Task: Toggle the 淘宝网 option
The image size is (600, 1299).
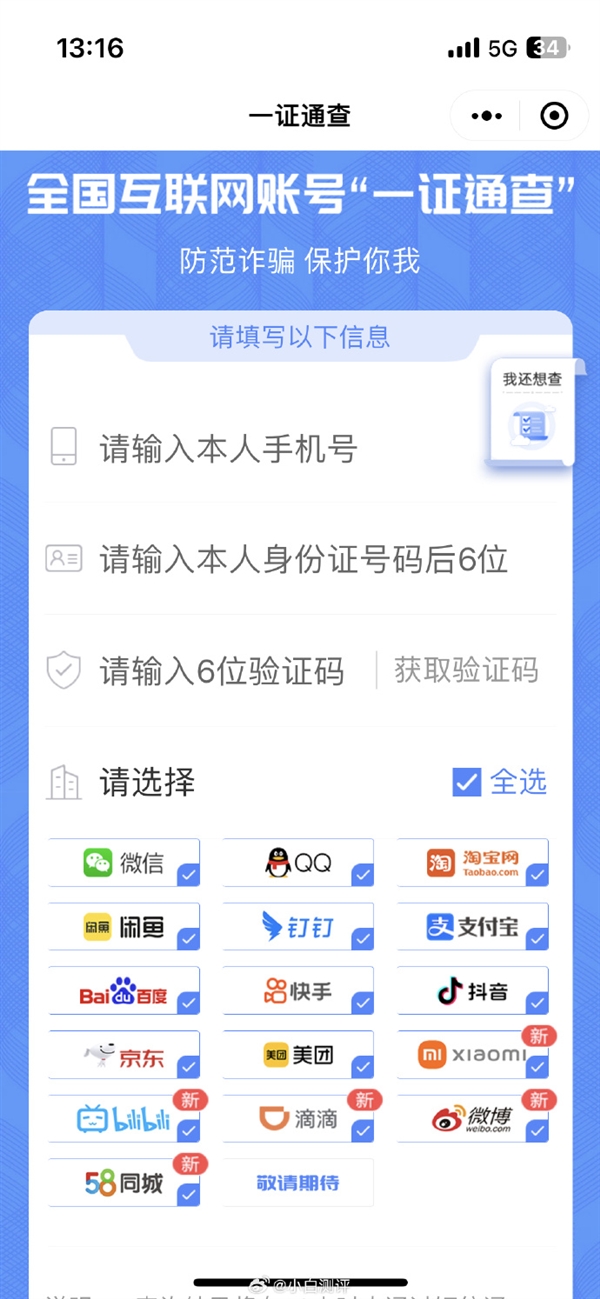Action: click(473, 862)
